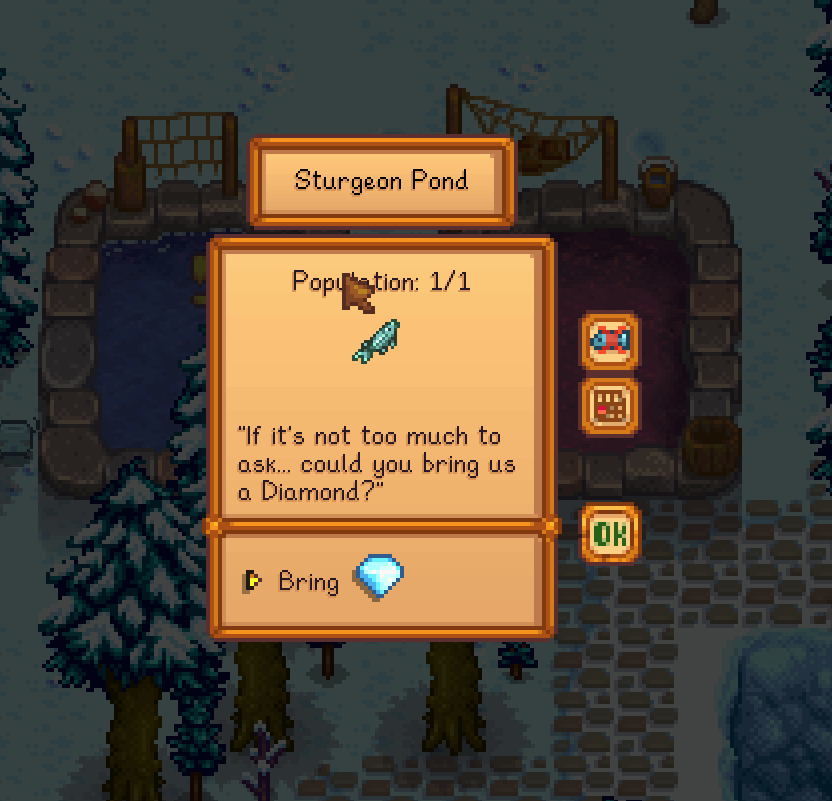
Task: Tap the empty pond (crossed fish) button
Action: click(609, 341)
